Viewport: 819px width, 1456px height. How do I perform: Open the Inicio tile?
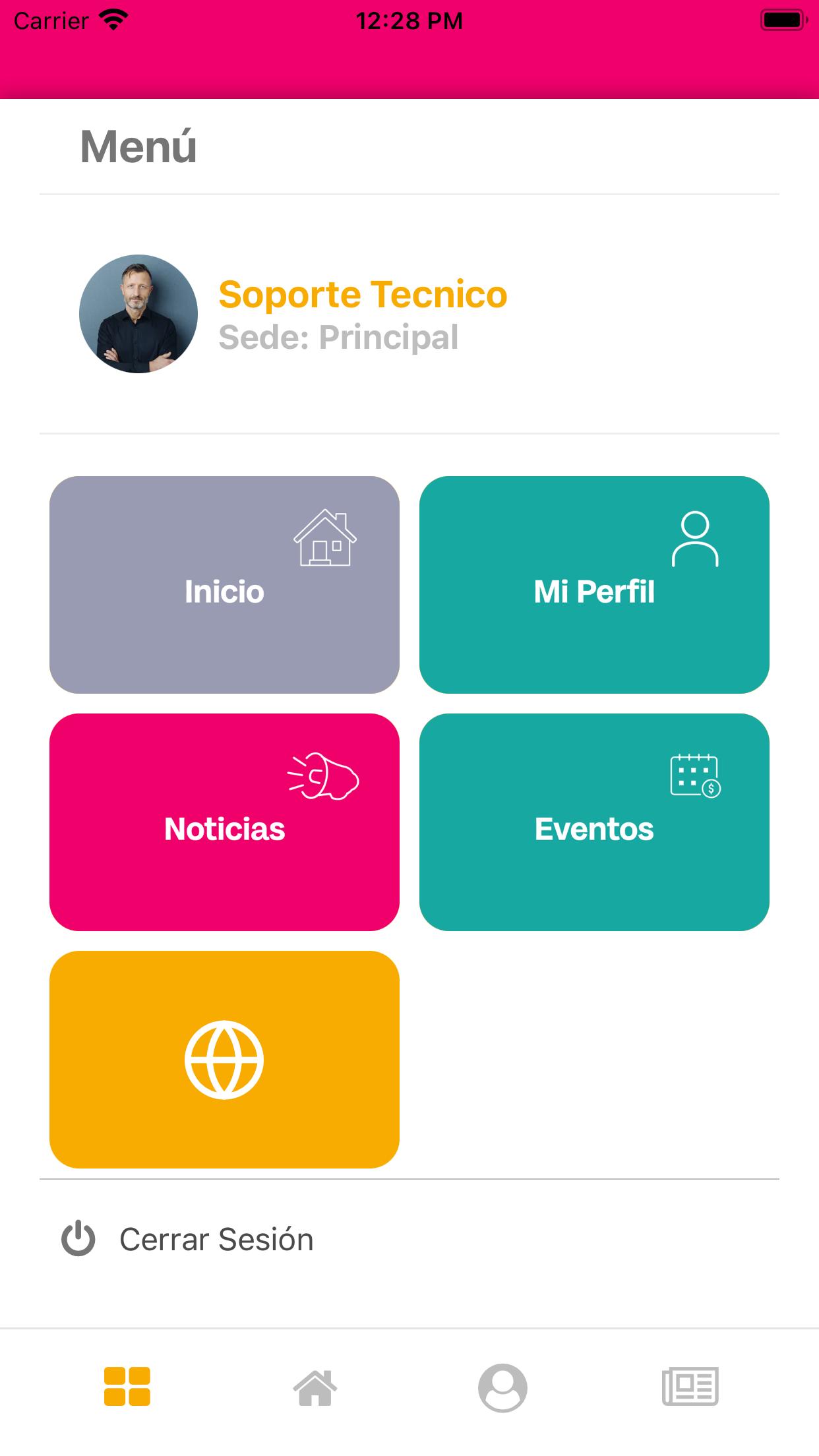224,584
